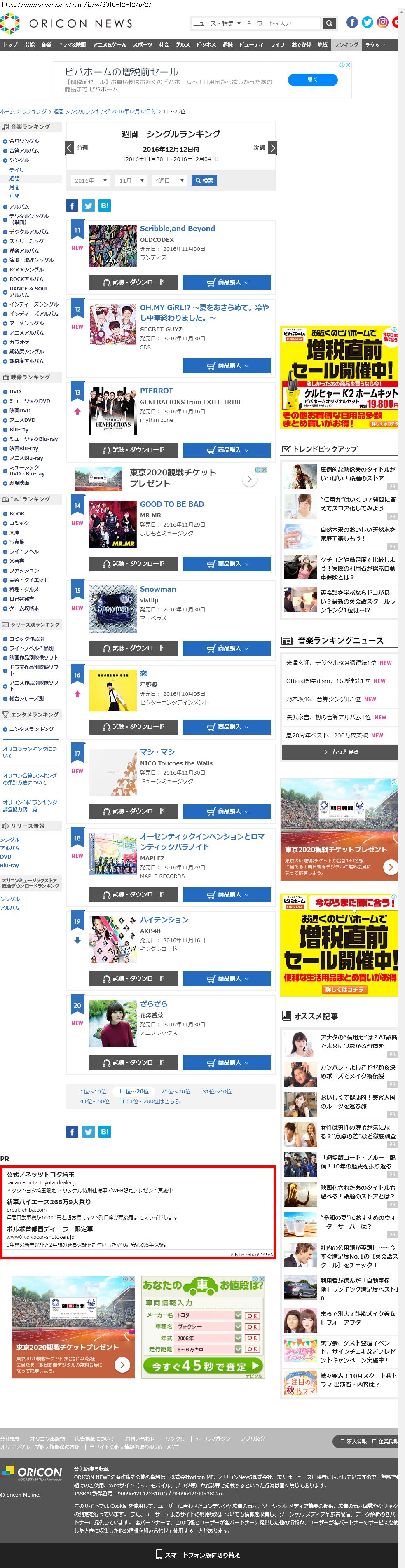Screen dimensions: 405x1568
Task: Tap the keyword search input field
Action: (x=281, y=23)
